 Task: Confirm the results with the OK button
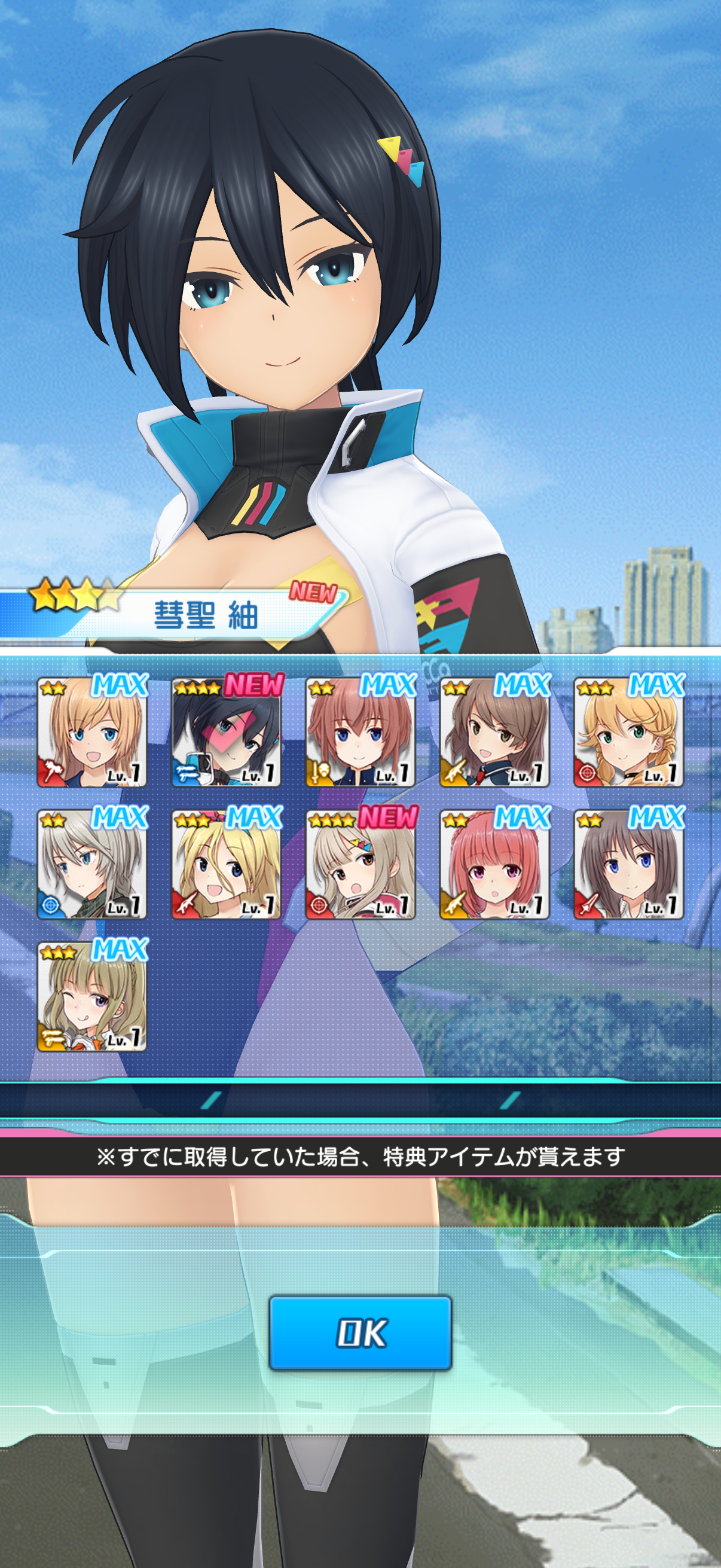click(360, 1332)
